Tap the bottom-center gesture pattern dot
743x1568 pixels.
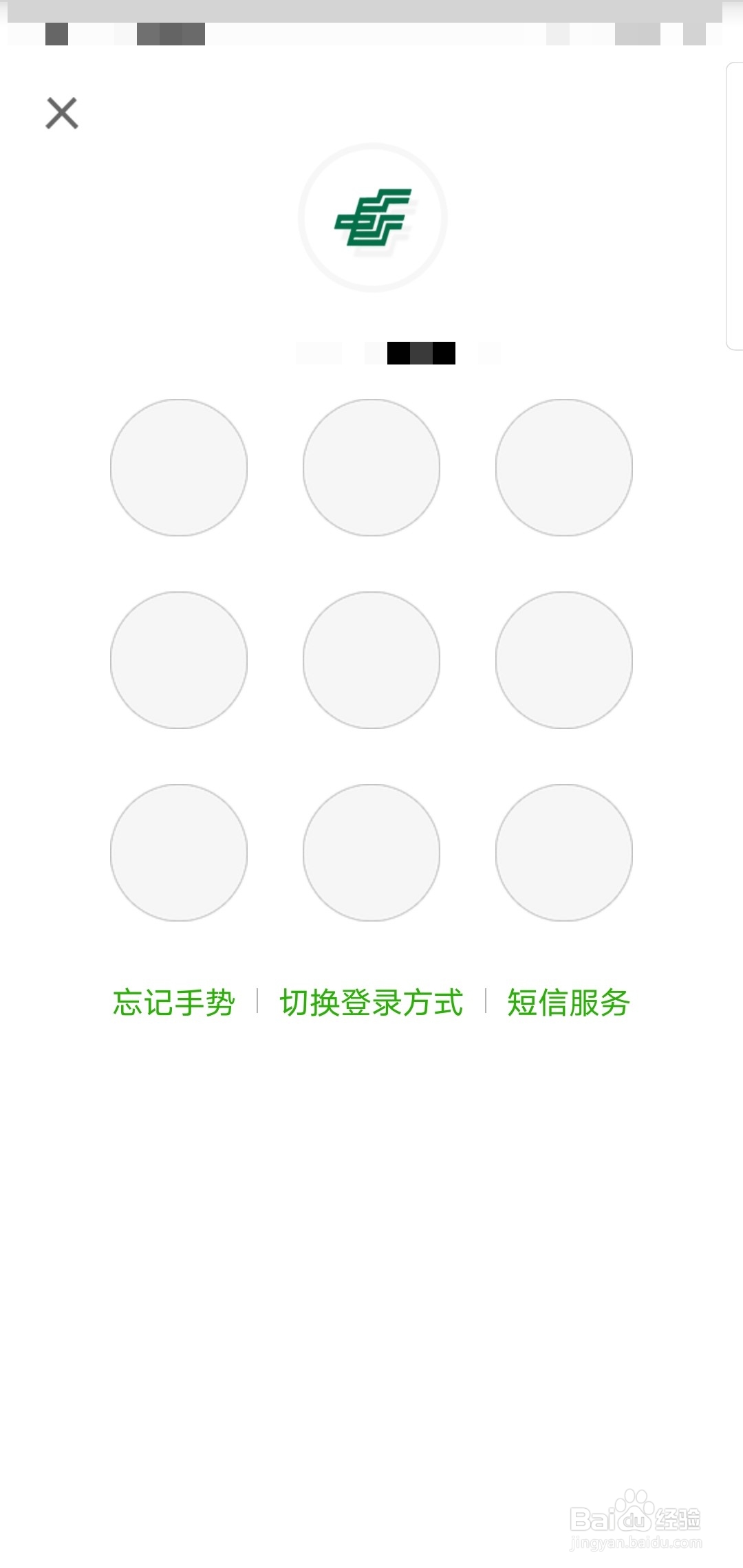point(371,853)
